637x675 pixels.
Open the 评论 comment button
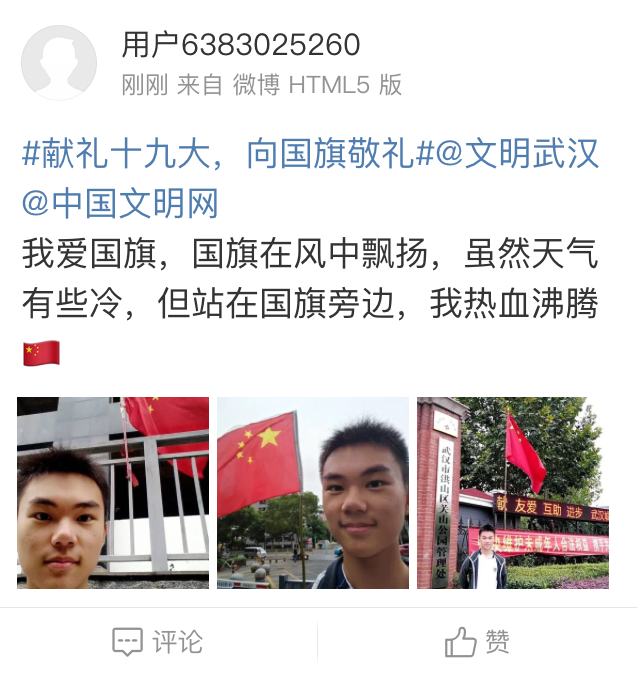(x=158, y=642)
